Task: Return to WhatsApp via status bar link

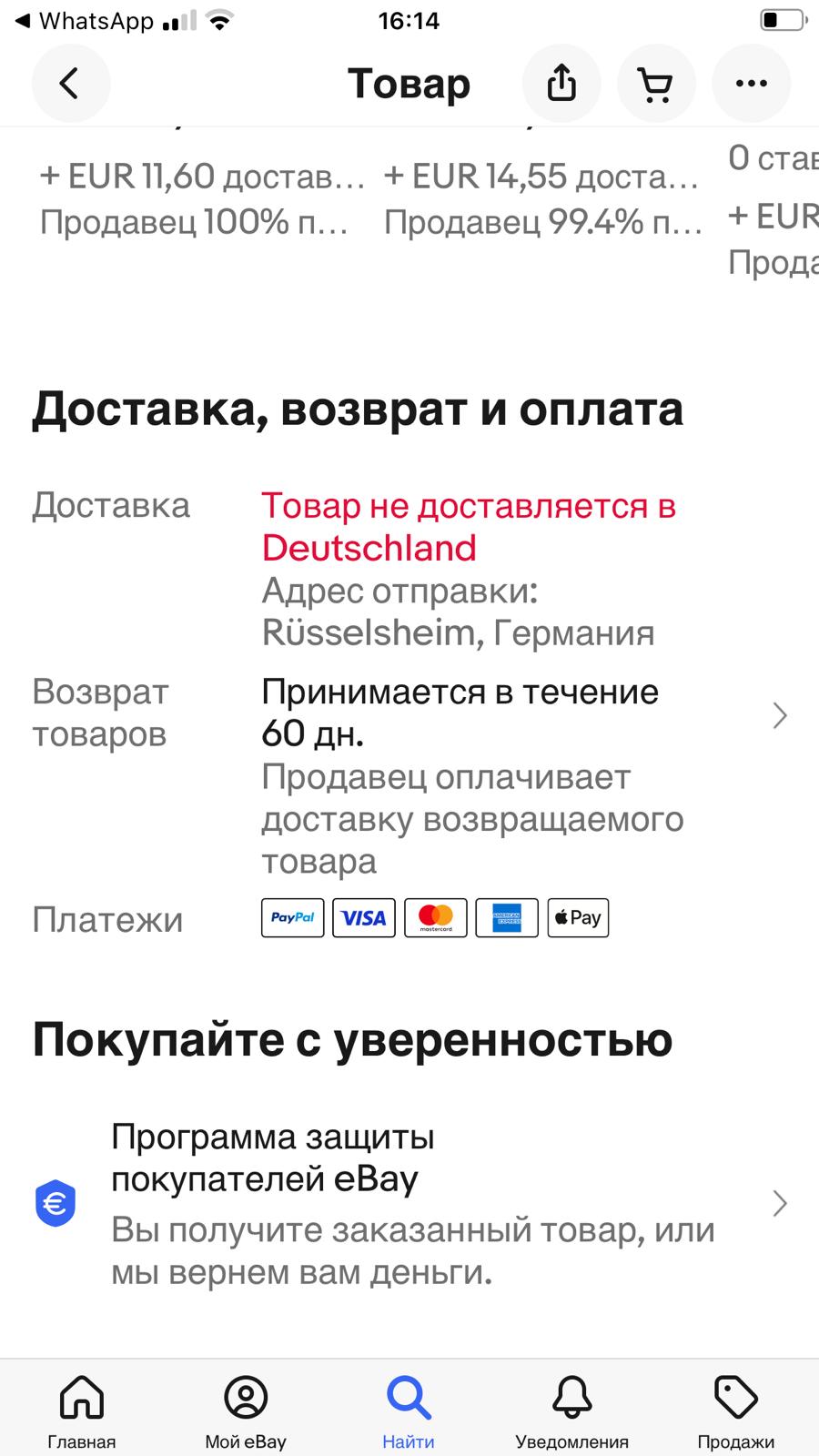Action: tap(85, 21)
